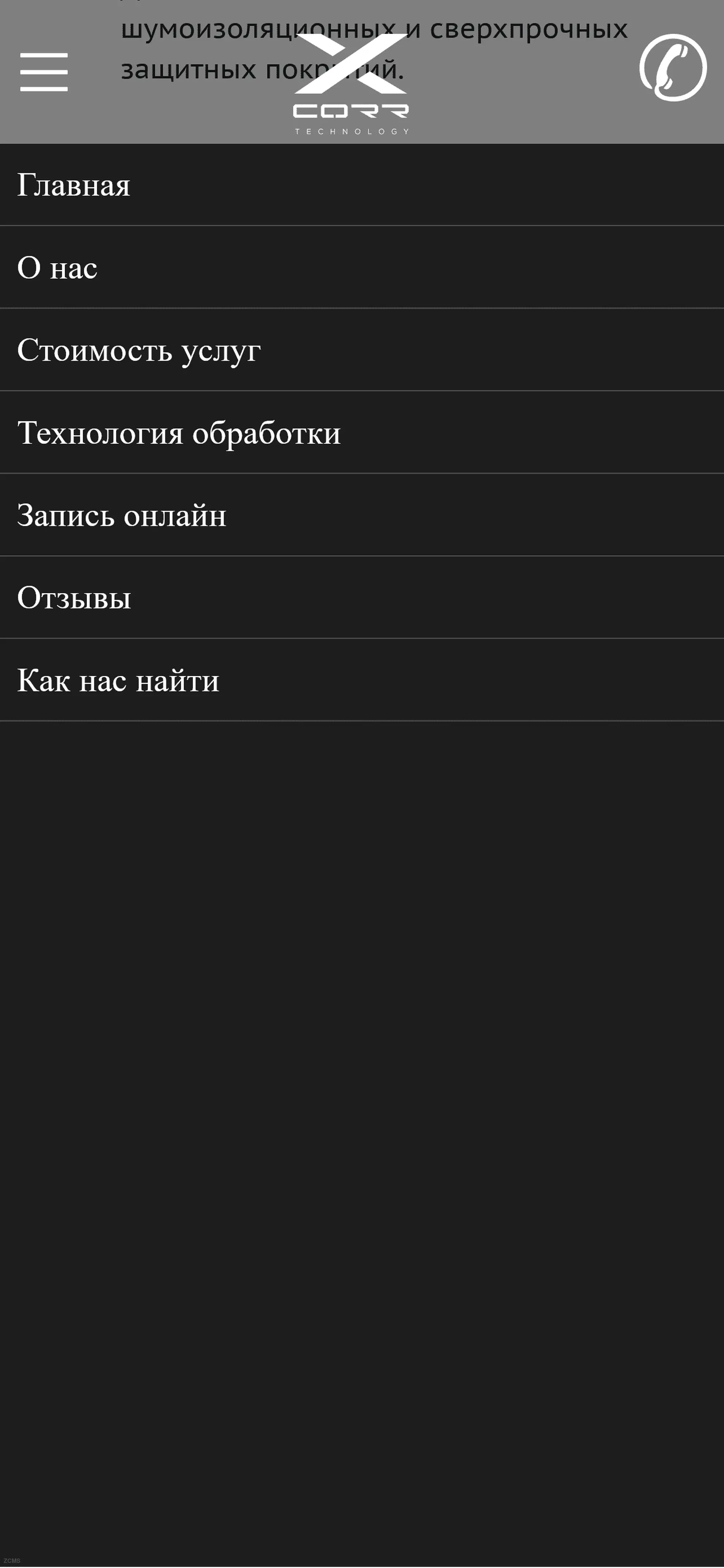Tap the phone call icon
724x1568 pixels.
(672, 68)
